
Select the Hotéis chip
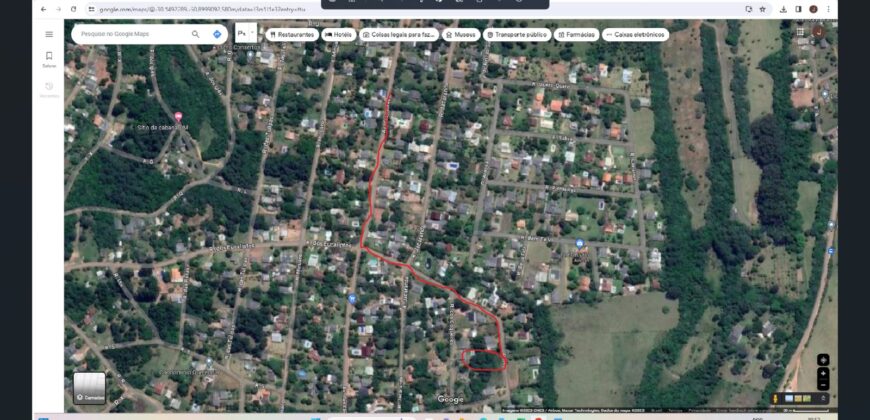pos(338,34)
